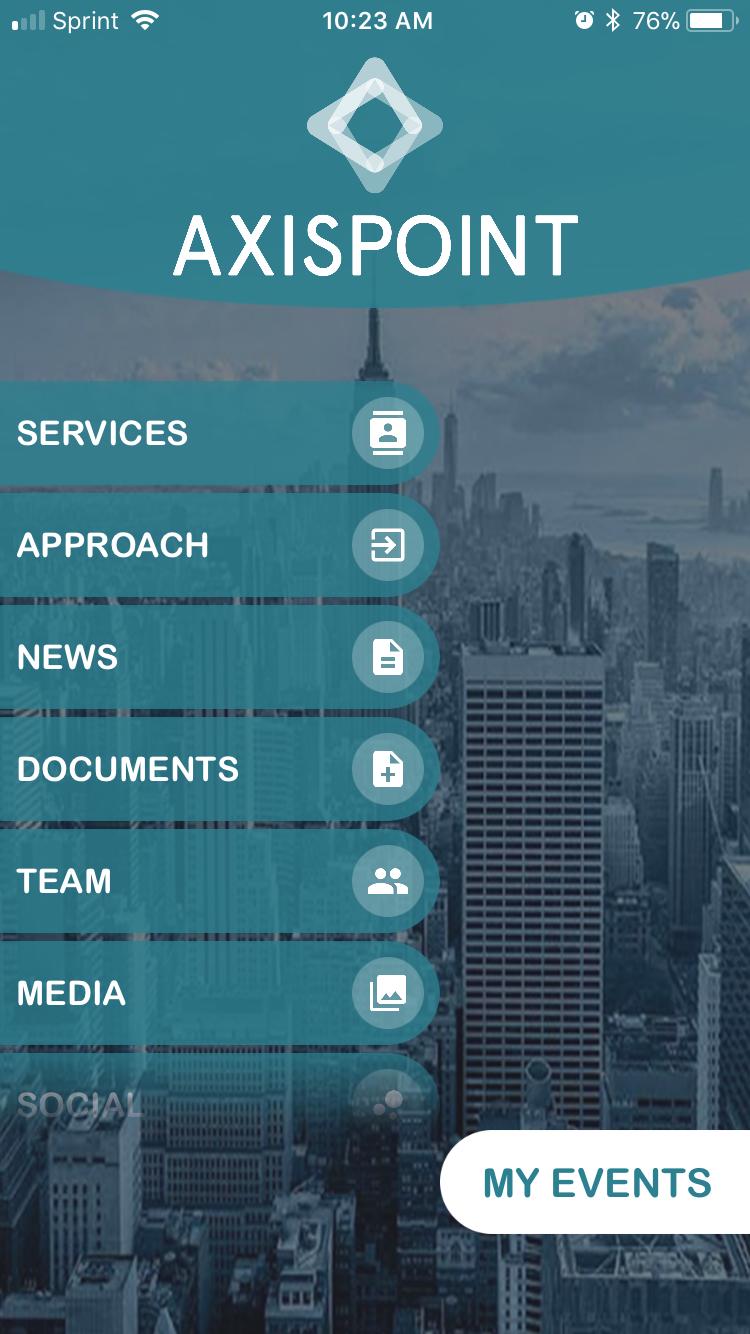The height and width of the screenshot is (1334, 750).
Task: Open the Services menu item
Action: click(x=200, y=433)
